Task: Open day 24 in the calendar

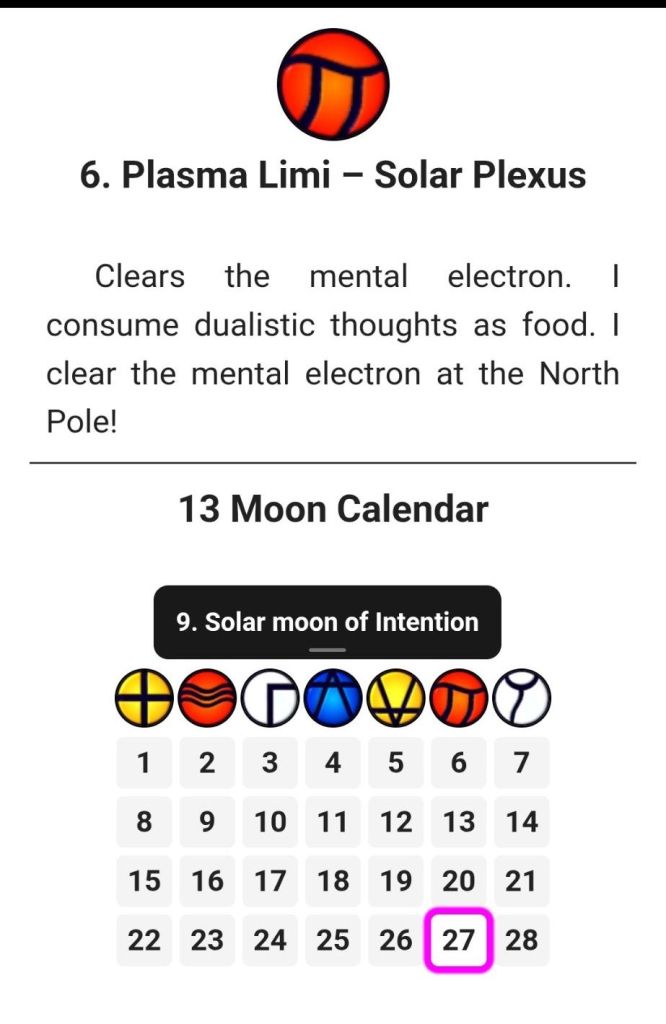Action: point(270,940)
